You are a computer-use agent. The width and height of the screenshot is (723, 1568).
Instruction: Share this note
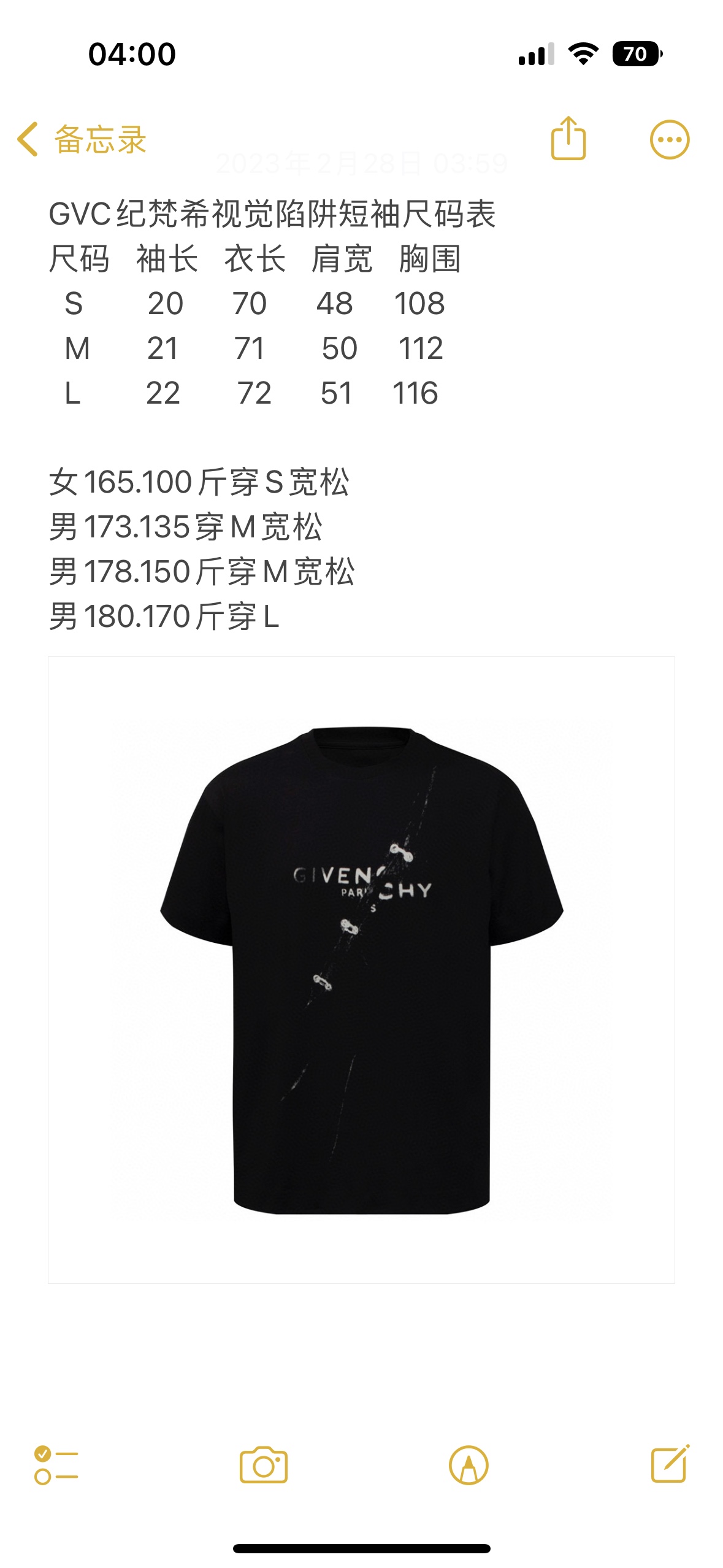click(568, 139)
